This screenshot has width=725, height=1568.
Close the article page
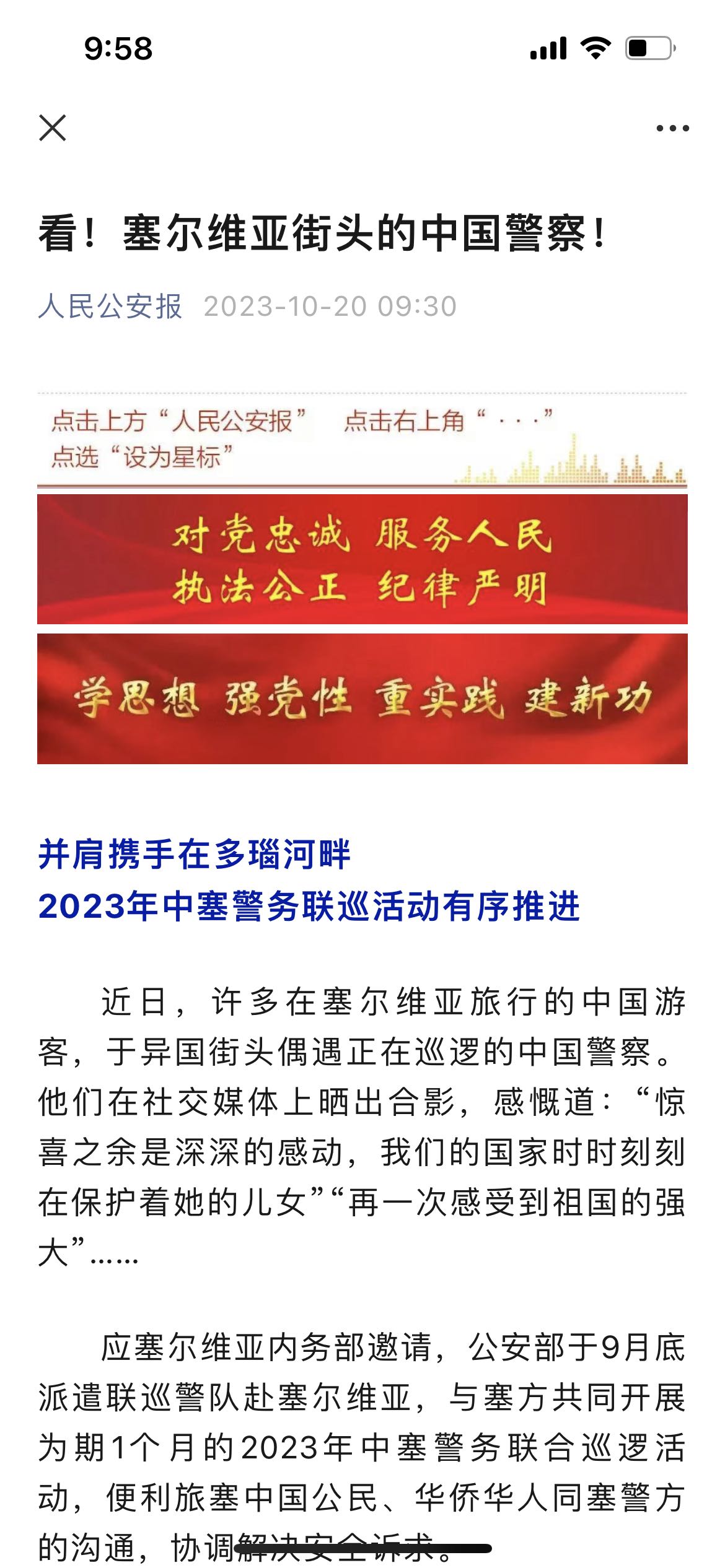(x=53, y=128)
